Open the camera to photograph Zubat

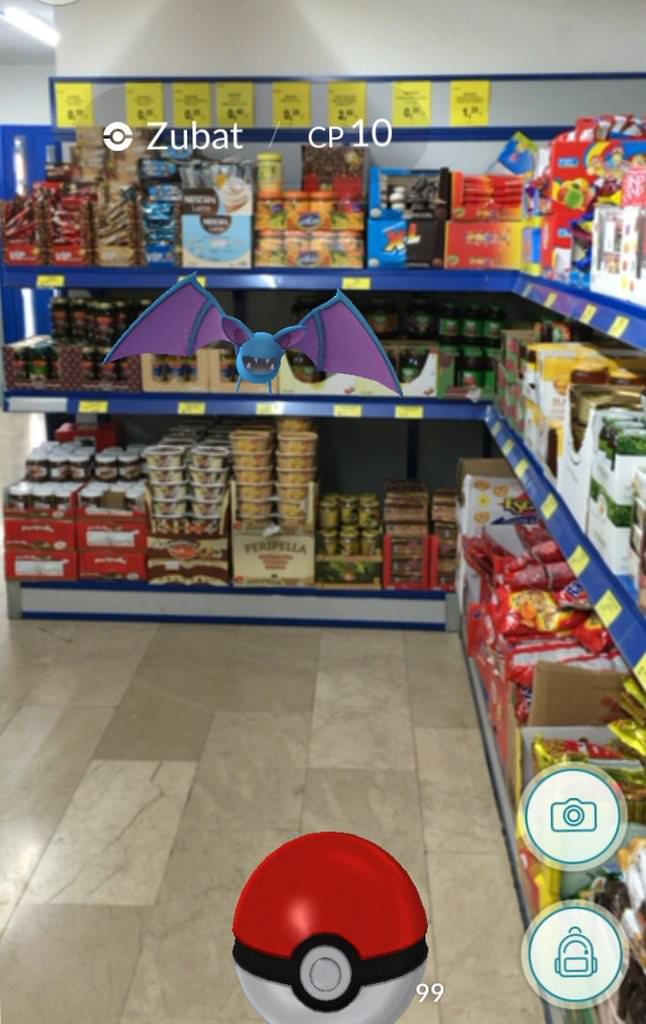click(573, 815)
